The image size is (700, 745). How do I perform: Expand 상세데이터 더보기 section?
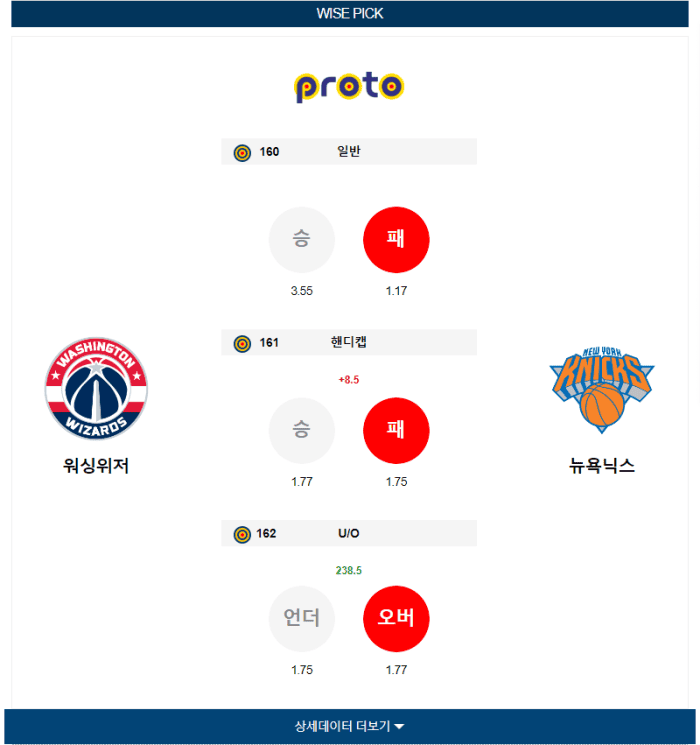tap(349, 726)
